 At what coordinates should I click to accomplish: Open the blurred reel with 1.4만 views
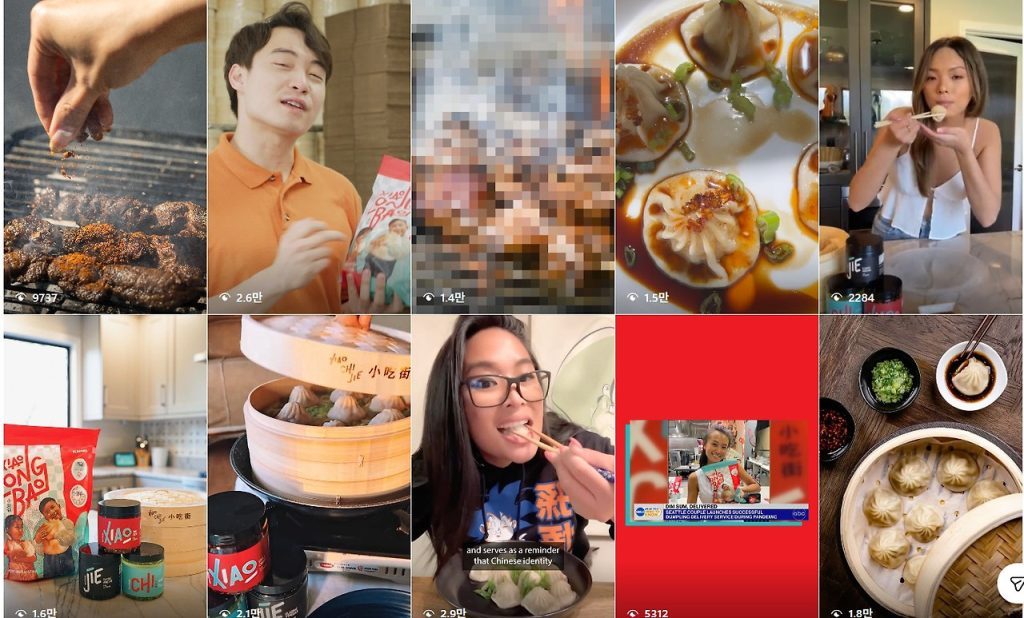[513, 157]
